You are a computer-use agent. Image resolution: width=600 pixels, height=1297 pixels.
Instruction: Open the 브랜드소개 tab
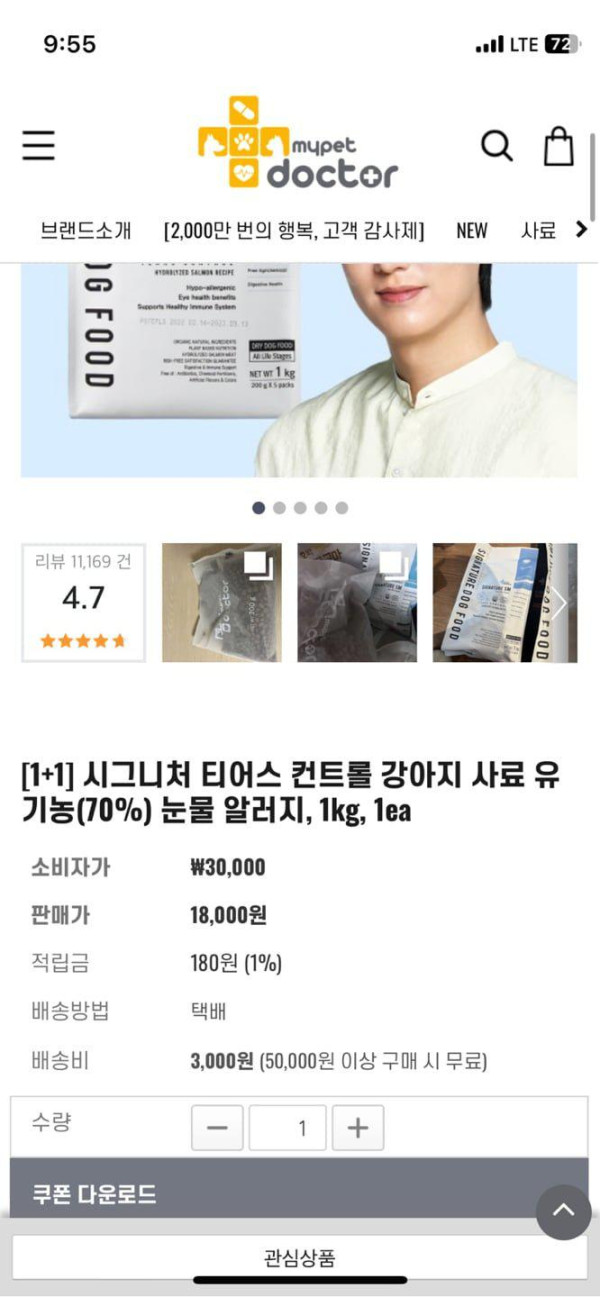(86, 230)
